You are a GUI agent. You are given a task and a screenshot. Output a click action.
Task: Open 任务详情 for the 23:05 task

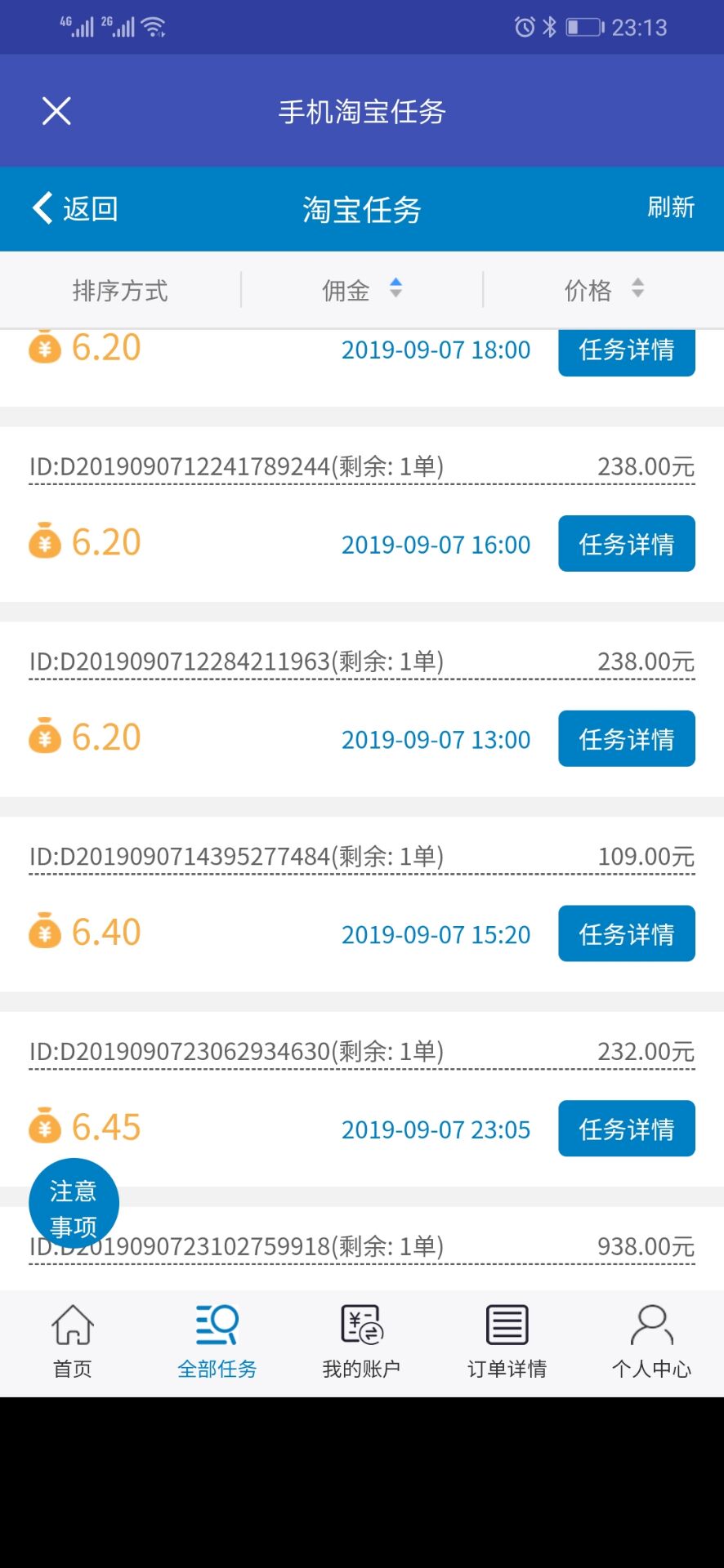coord(626,1129)
